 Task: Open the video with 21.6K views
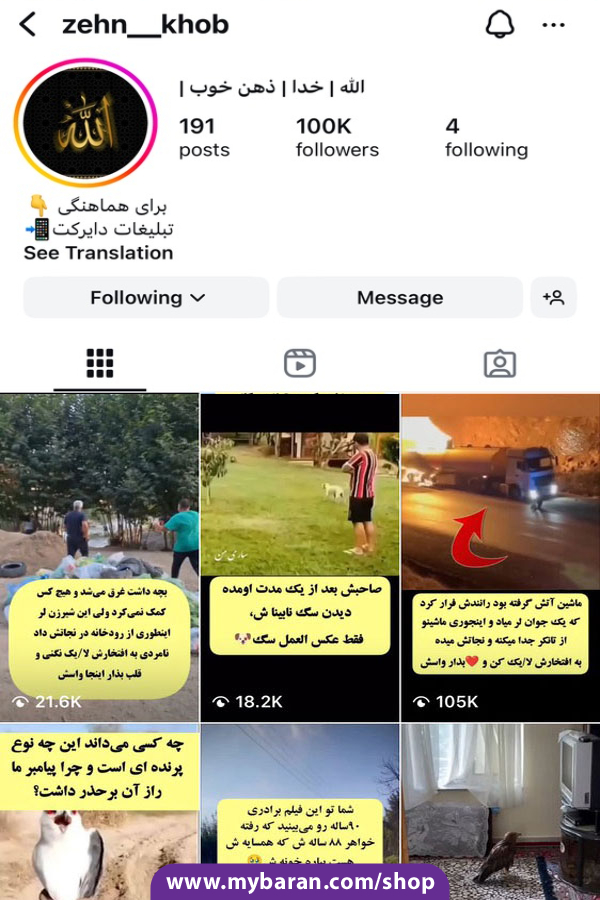click(98, 555)
